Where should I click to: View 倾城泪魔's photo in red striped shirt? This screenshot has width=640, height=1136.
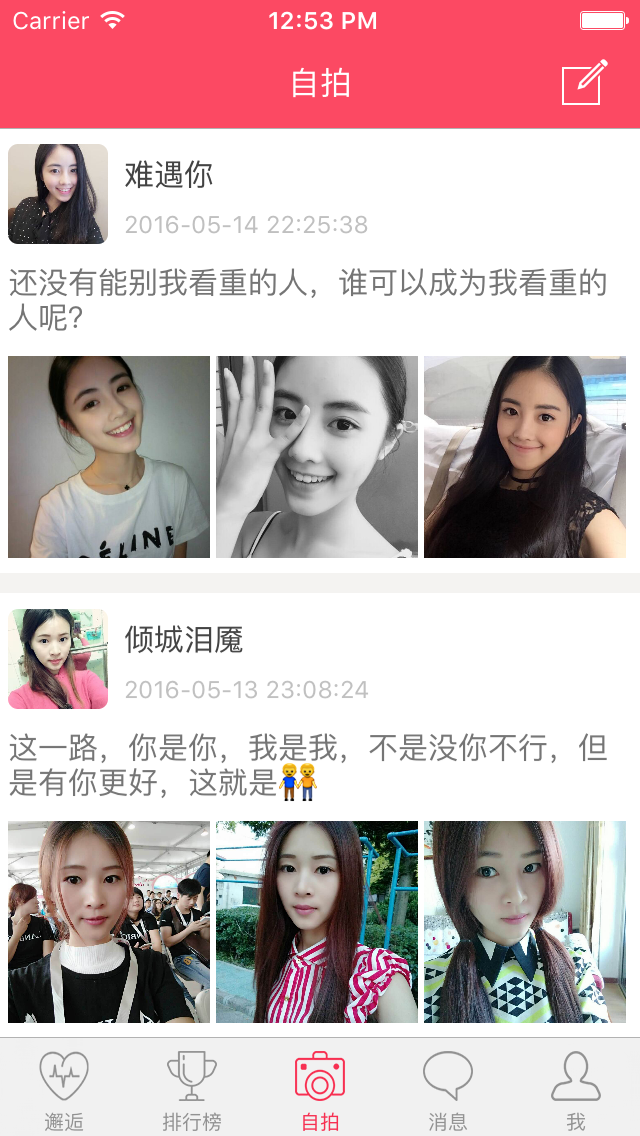tap(317, 922)
